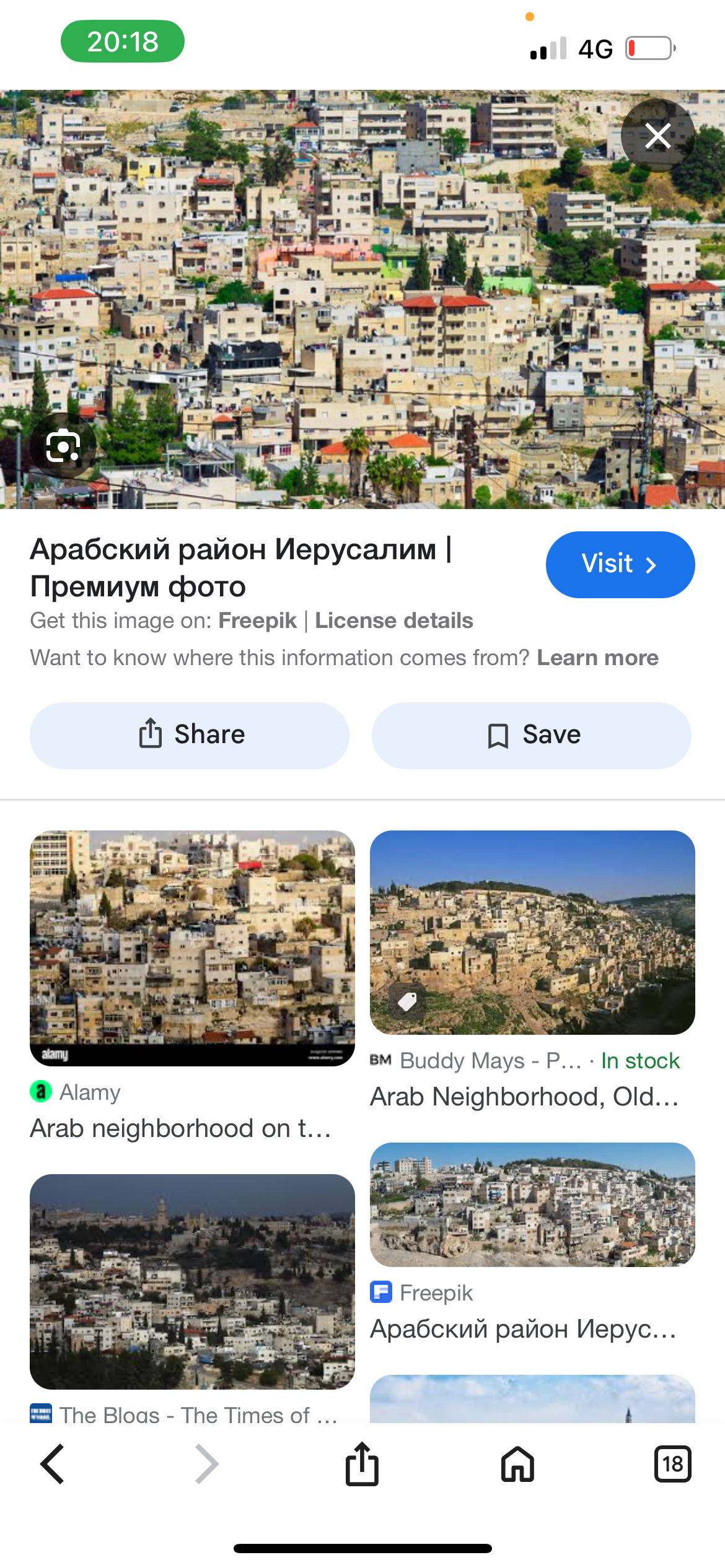Viewport: 725px width, 1568px height.
Task: Open the Learn more link
Action: pos(597,658)
